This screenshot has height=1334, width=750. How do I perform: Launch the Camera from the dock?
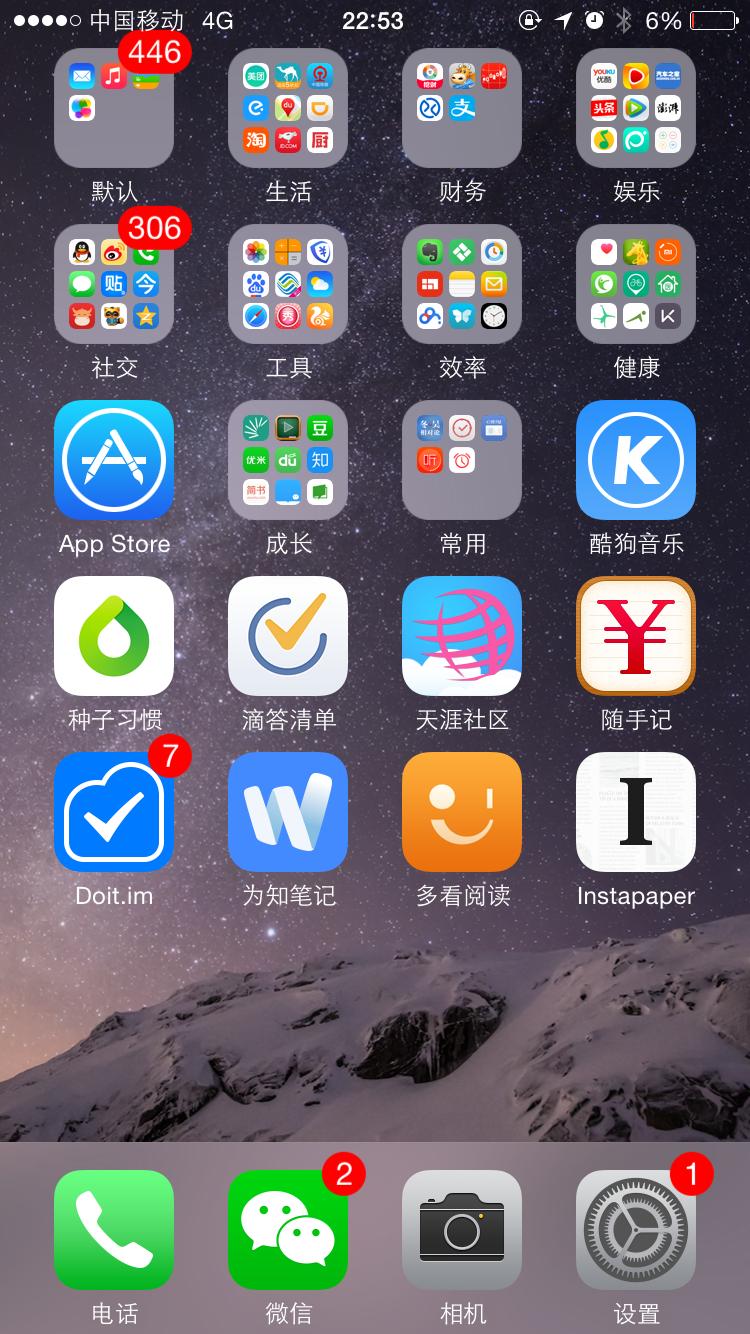(462, 1230)
